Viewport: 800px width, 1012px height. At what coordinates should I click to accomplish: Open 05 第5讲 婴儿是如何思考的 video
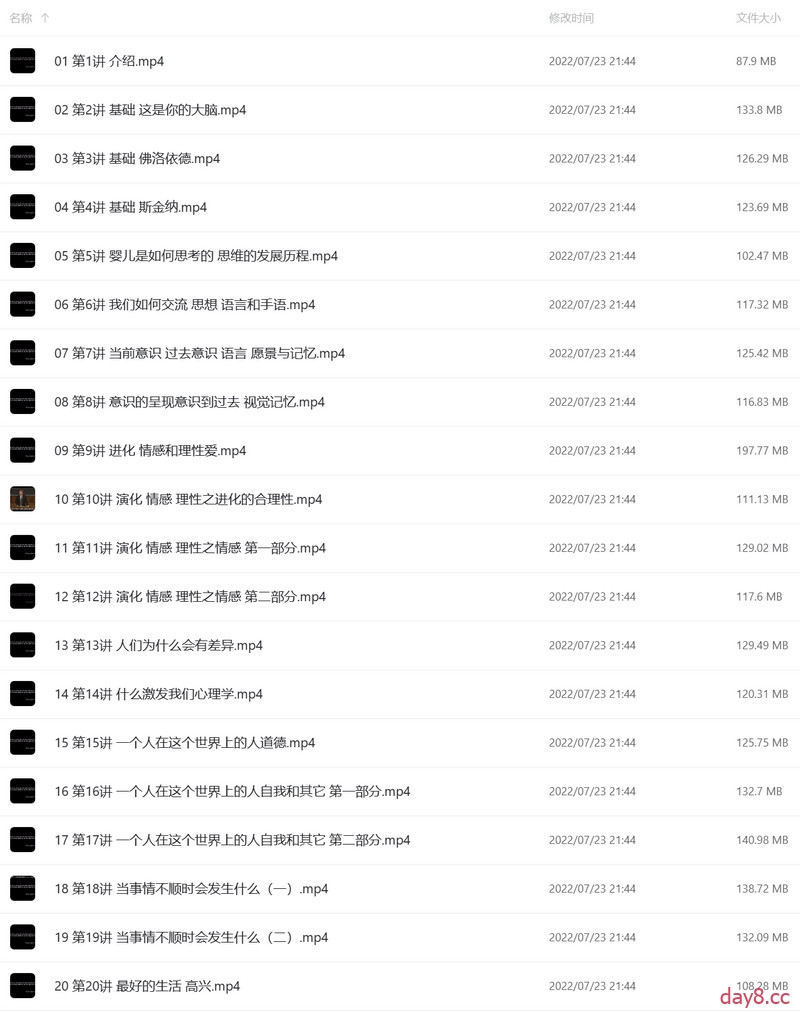tap(196, 256)
